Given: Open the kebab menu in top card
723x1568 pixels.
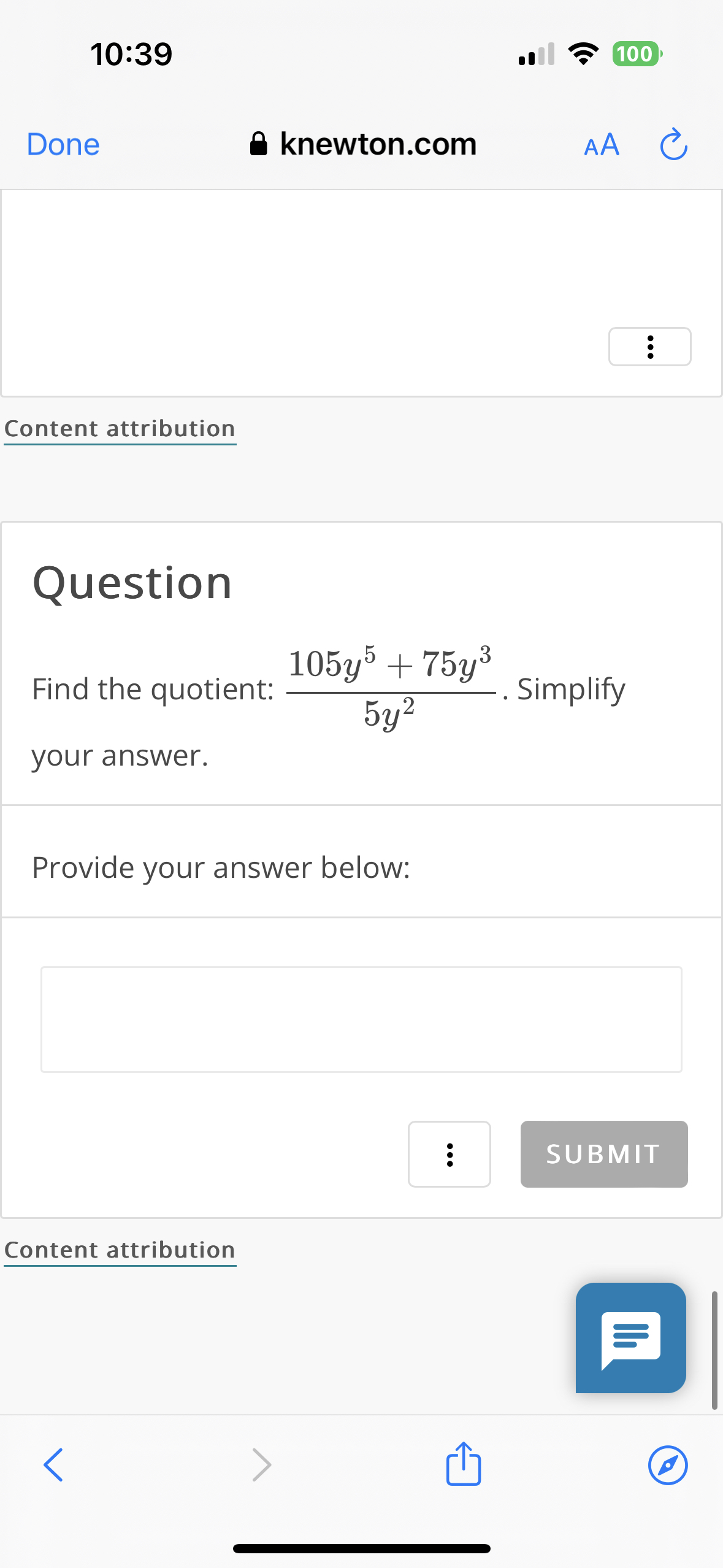Looking at the screenshot, I should 649,346.
